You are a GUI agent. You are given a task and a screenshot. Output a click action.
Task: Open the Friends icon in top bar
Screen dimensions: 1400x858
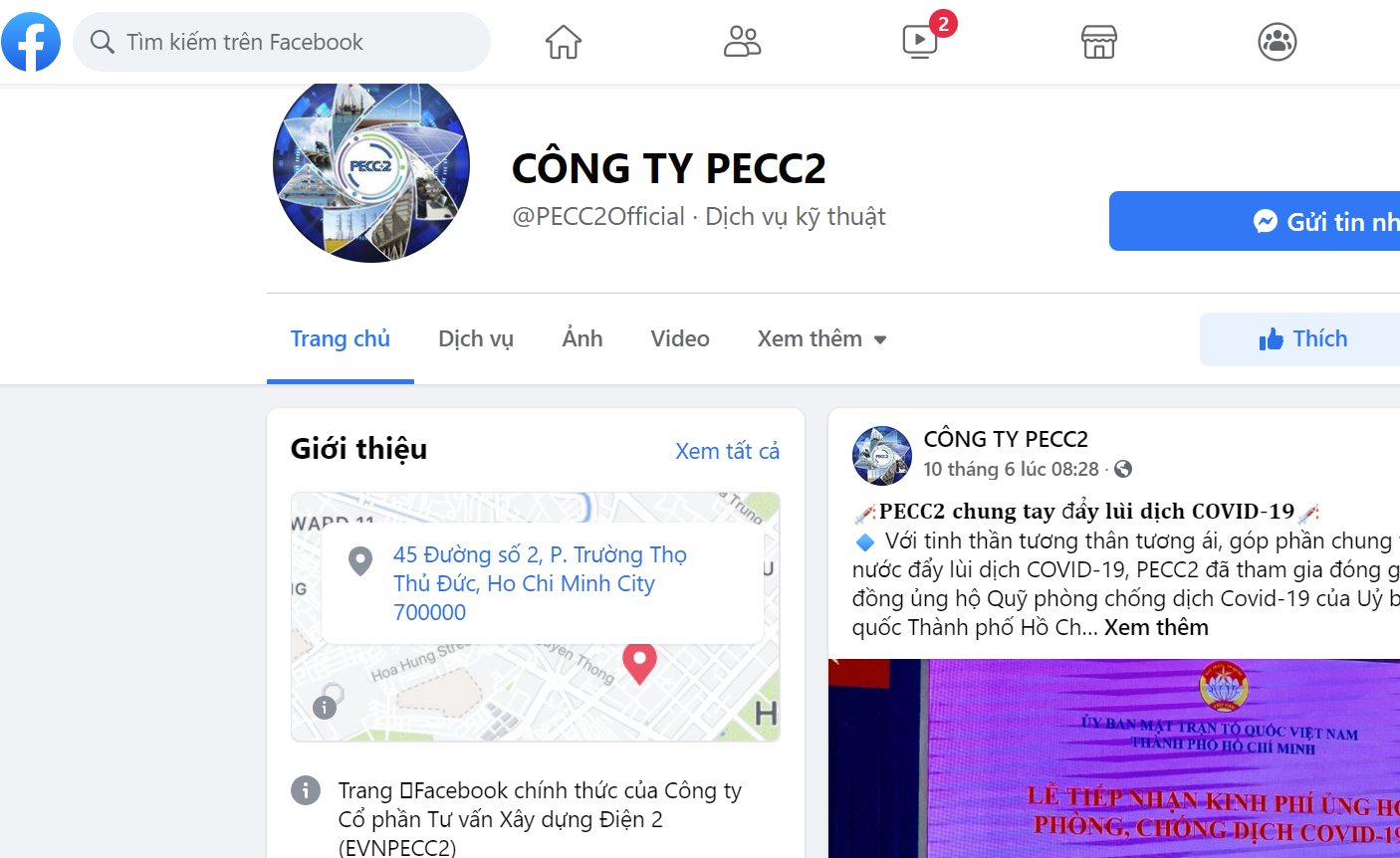pos(742,42)
